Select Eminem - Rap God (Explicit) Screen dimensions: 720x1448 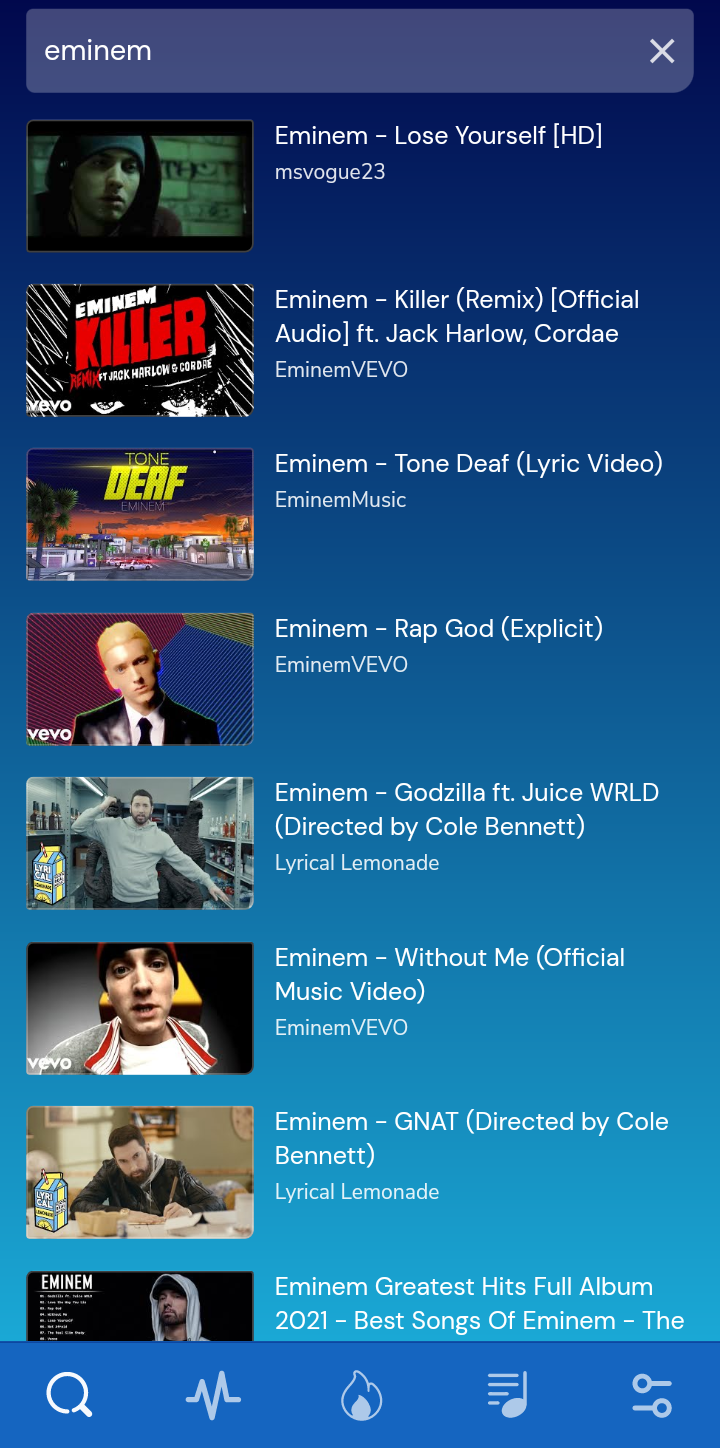point(360,679)
